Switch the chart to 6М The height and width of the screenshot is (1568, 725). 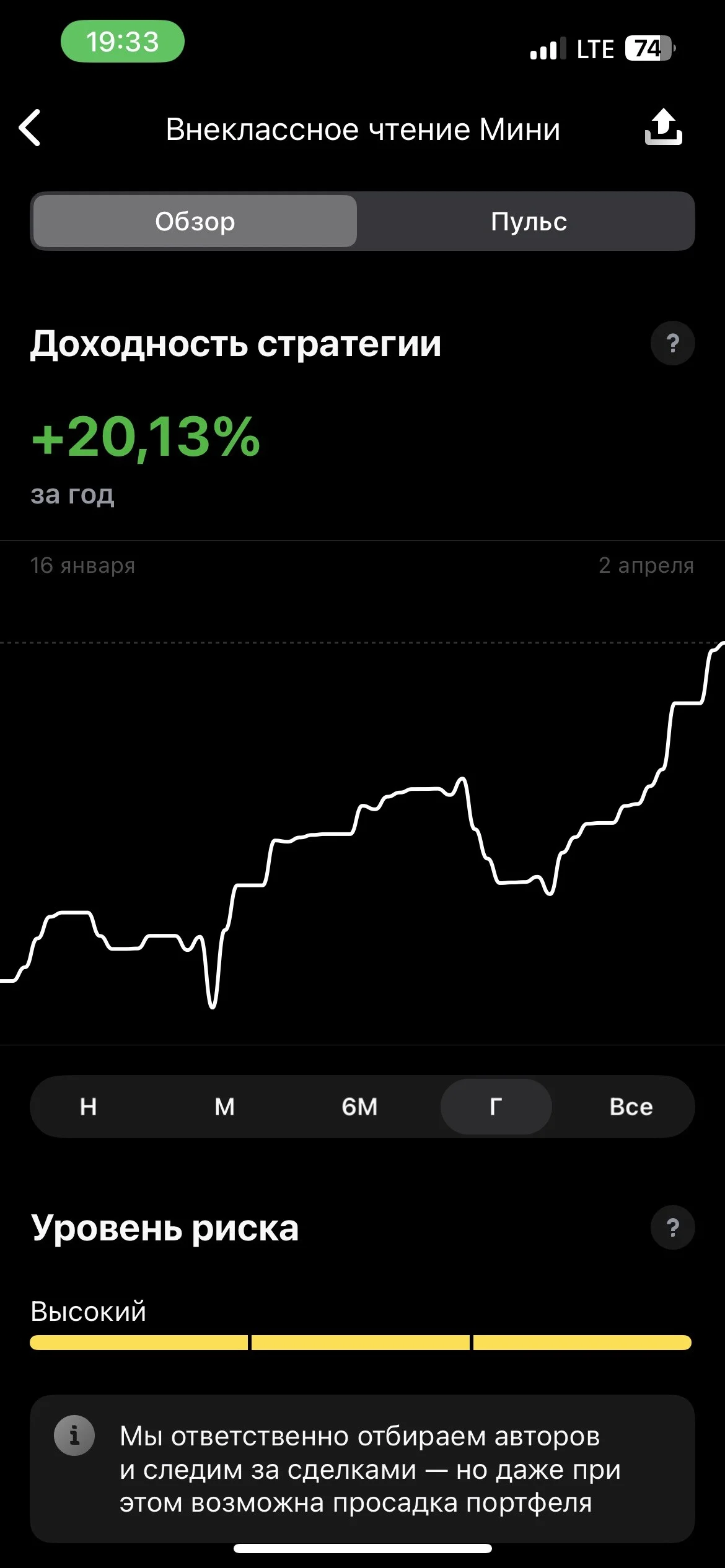[x=359, y=1106]
